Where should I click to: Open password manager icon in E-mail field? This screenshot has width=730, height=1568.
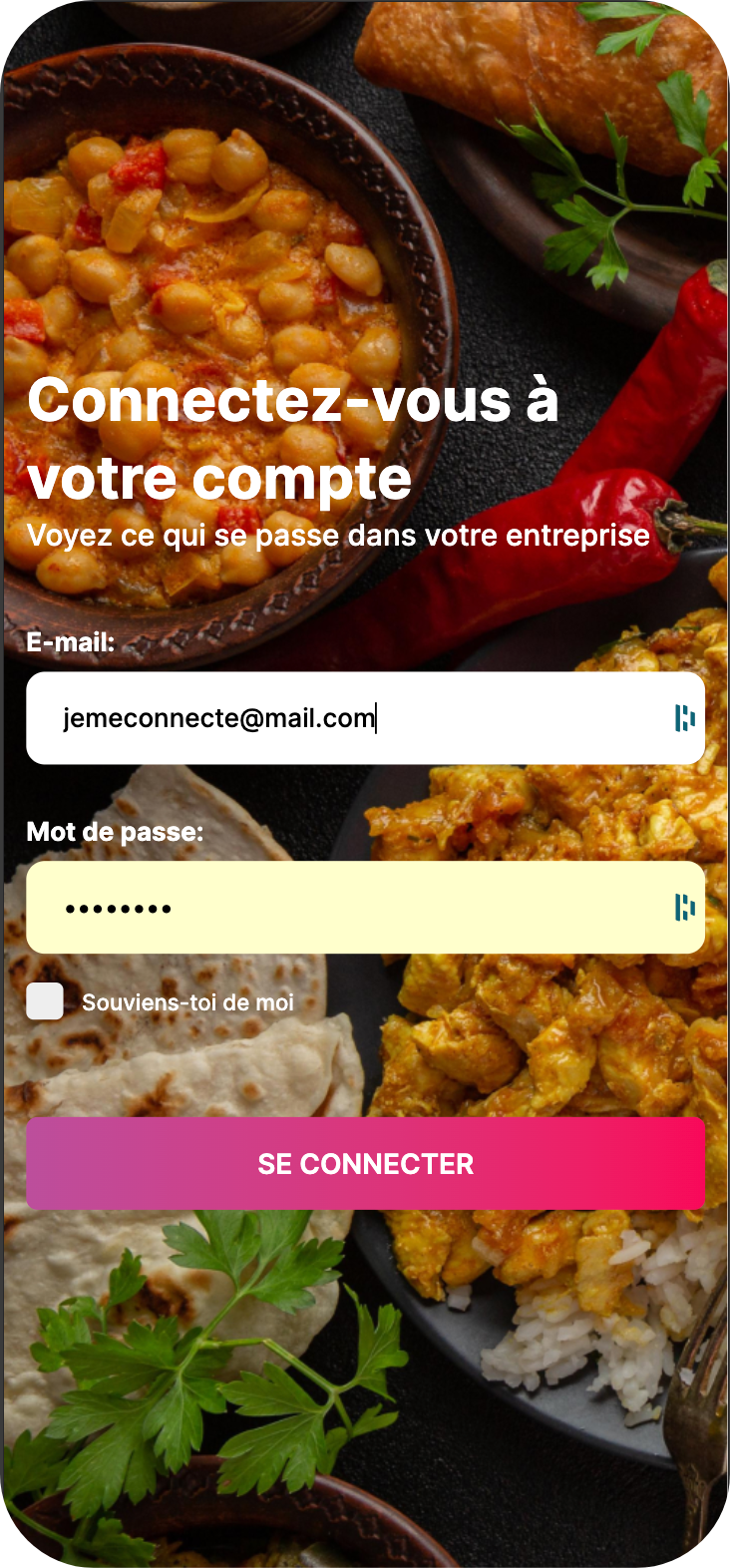[x=684, y=718]
